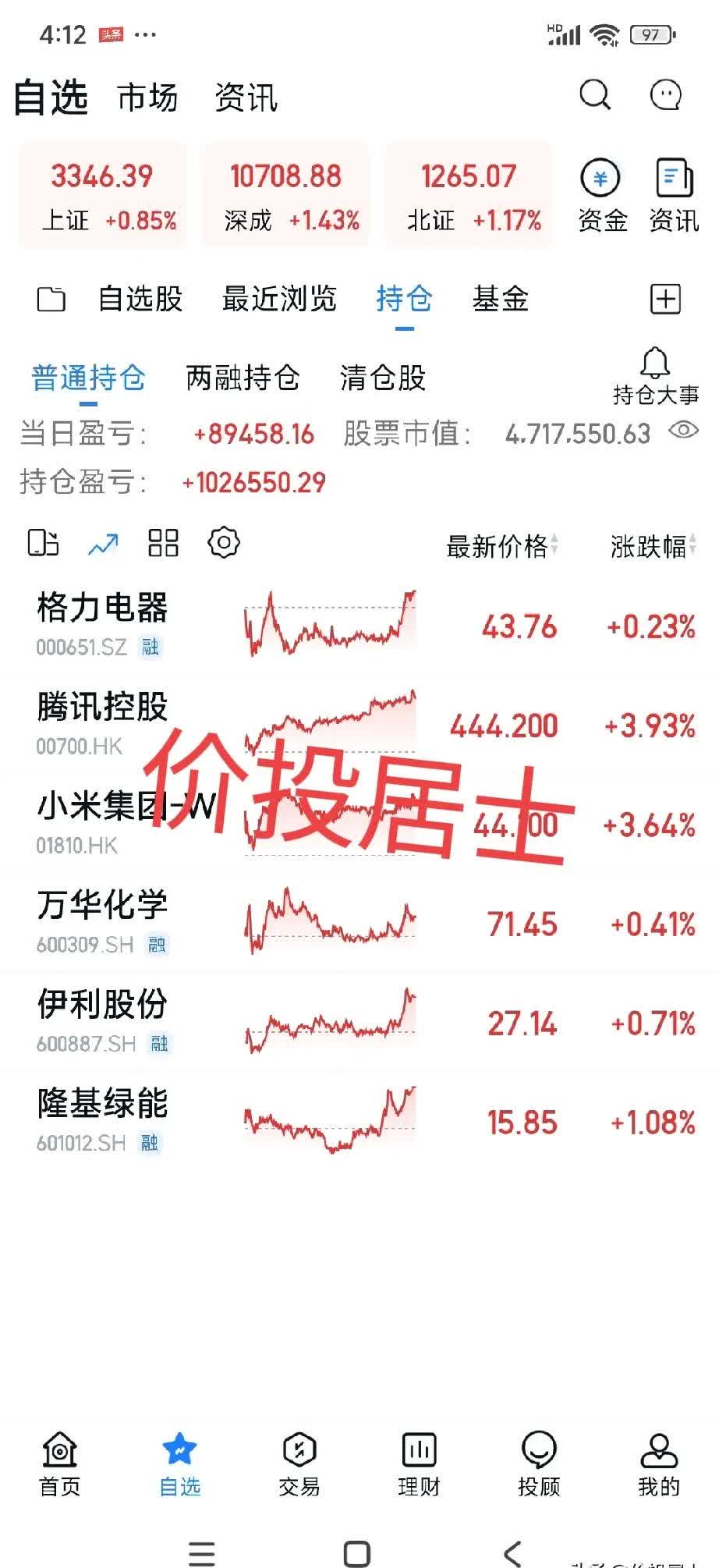Open the customer service chat icon
Screen dimensions: 719x1568
click(x=665, y=96)
